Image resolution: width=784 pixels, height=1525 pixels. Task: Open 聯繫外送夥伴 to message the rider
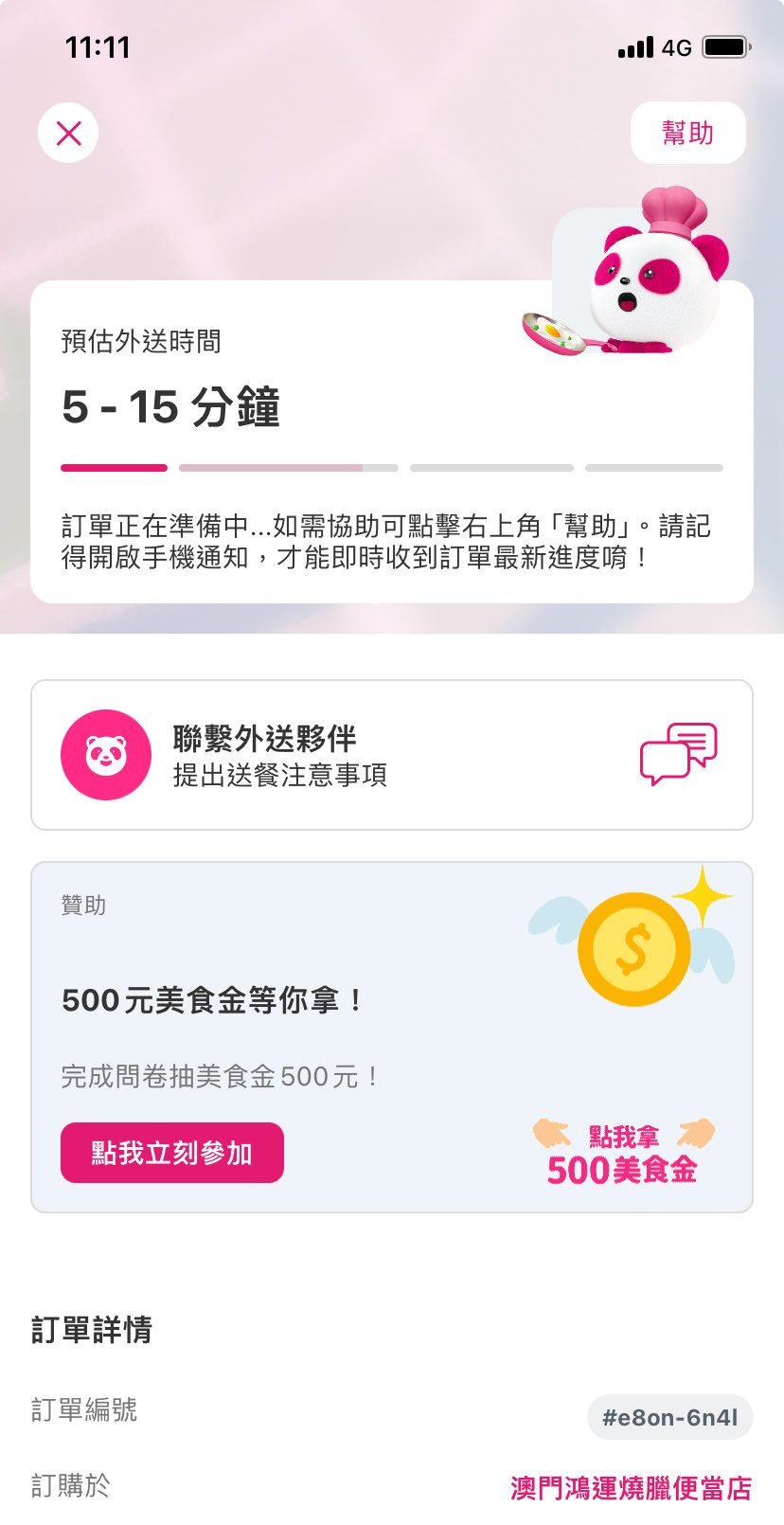point(391,755)
